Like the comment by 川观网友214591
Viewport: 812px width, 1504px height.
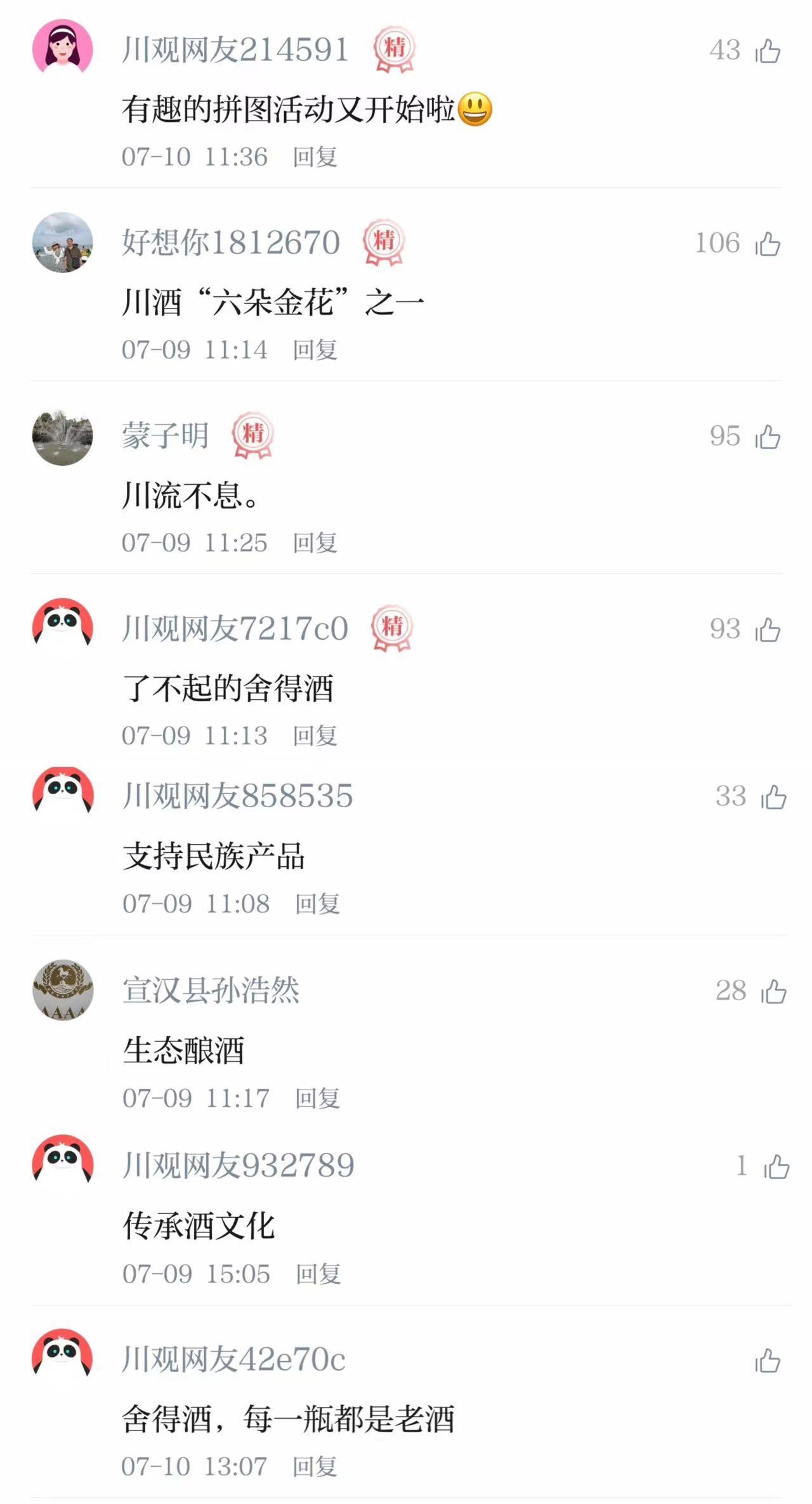click(x=768, y=51)
